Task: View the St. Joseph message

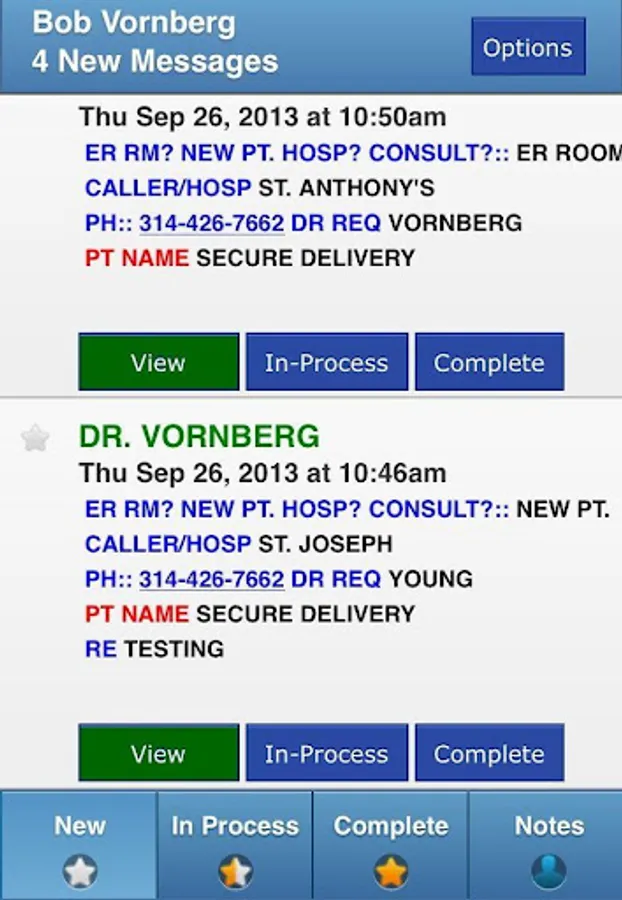Action: (x=158, y=753)
